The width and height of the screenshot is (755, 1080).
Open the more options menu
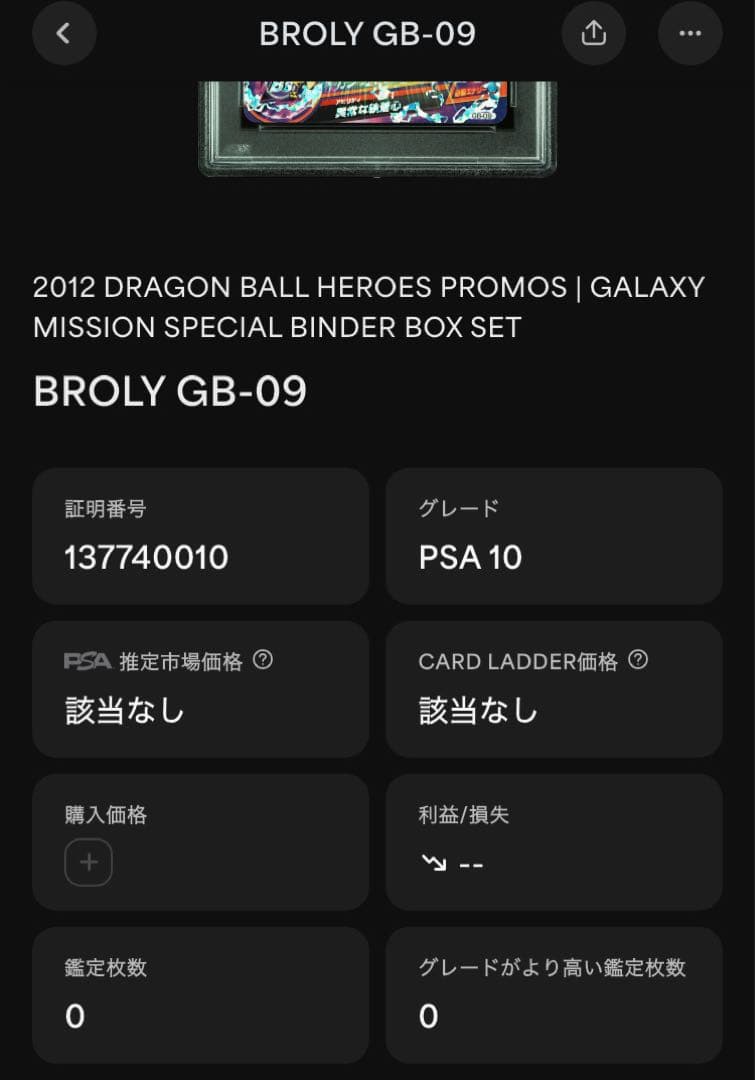coord(690,33)
